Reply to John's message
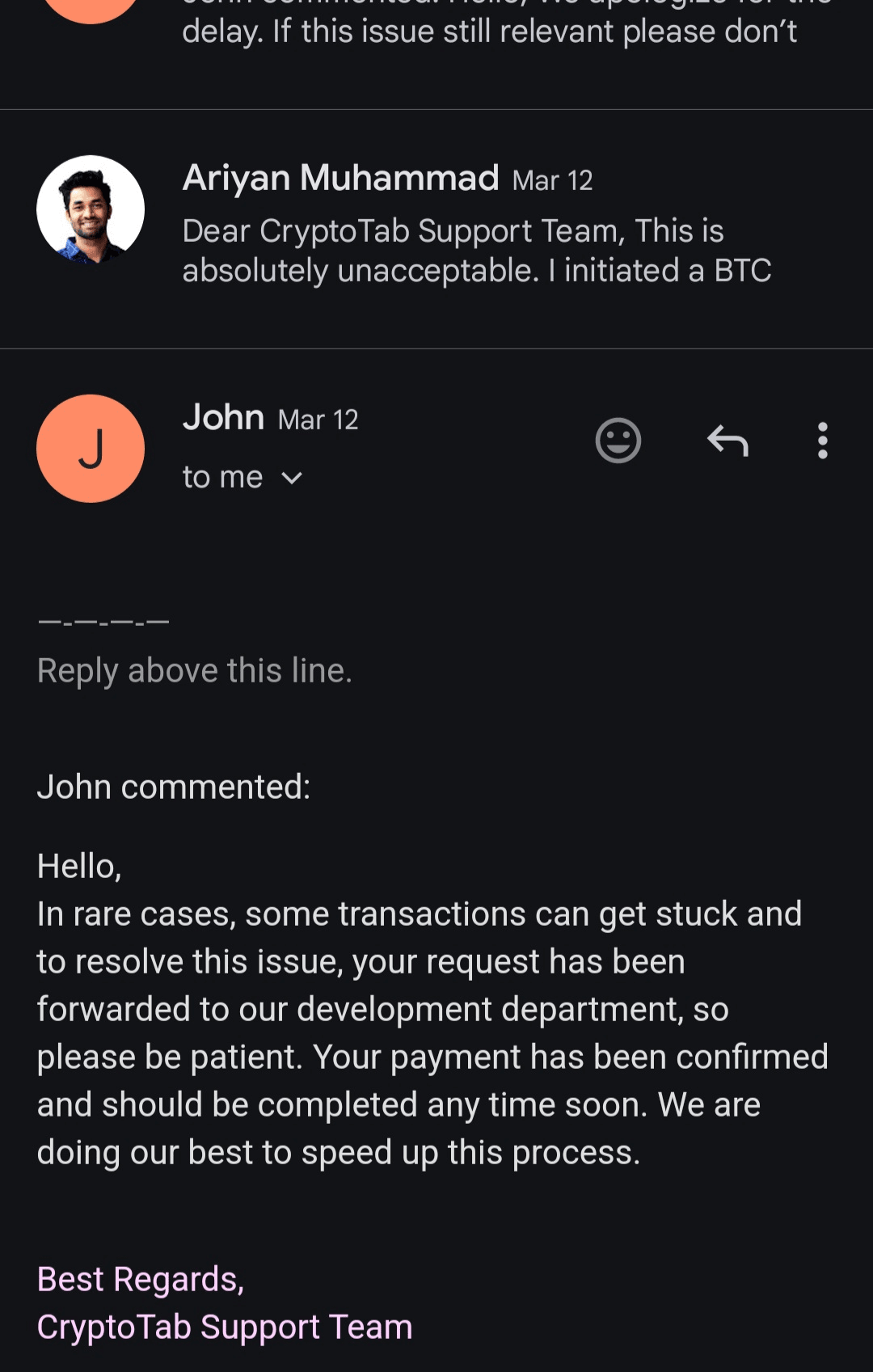This screenshot has height=1372, width=873. pyautogui.click(x=727, y=441)
